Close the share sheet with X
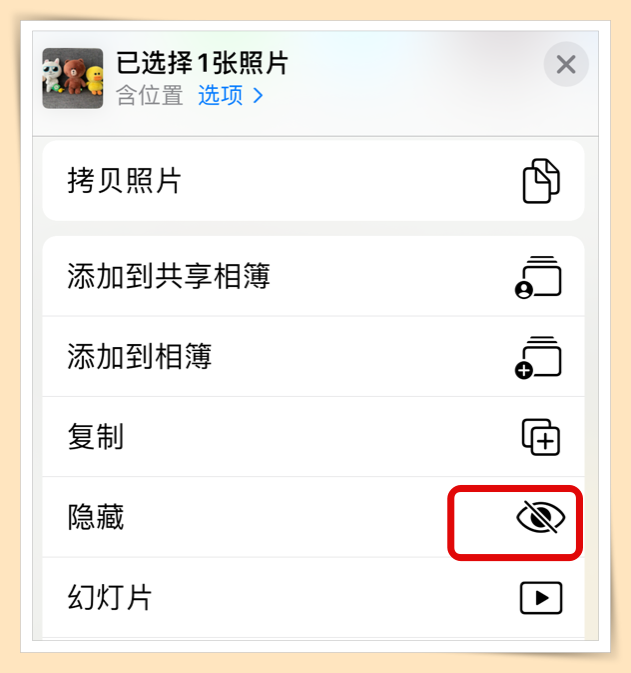The image size is (631, 673). (565, 65)
